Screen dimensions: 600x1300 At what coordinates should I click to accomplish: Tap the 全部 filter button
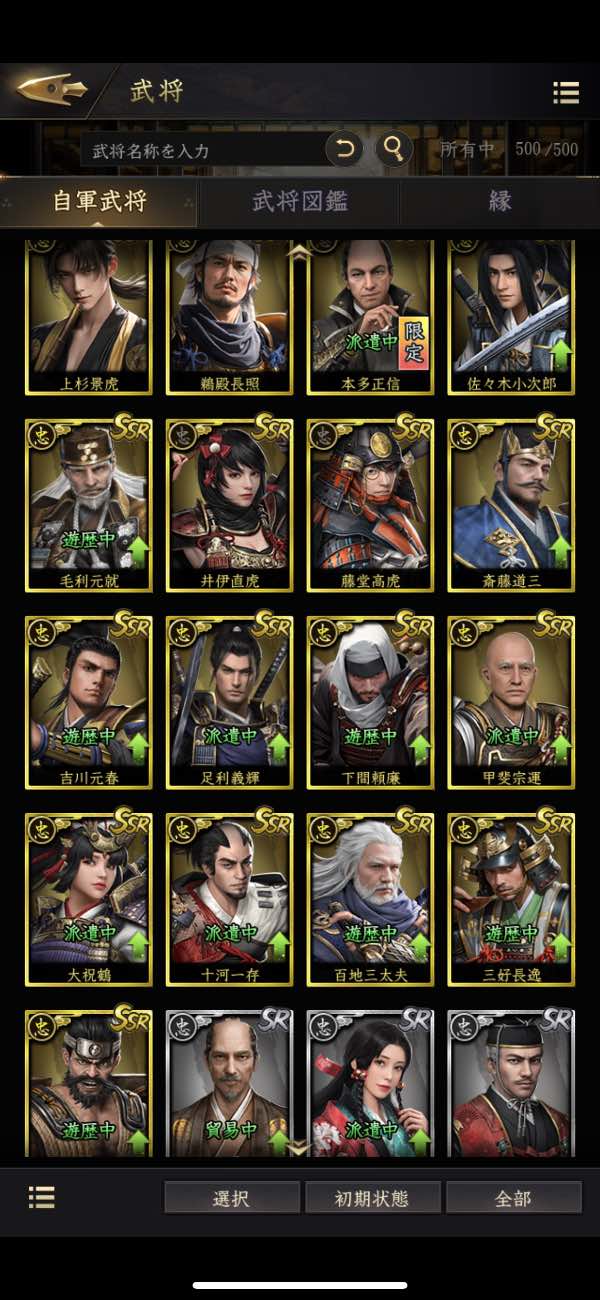click(514, 1198)
